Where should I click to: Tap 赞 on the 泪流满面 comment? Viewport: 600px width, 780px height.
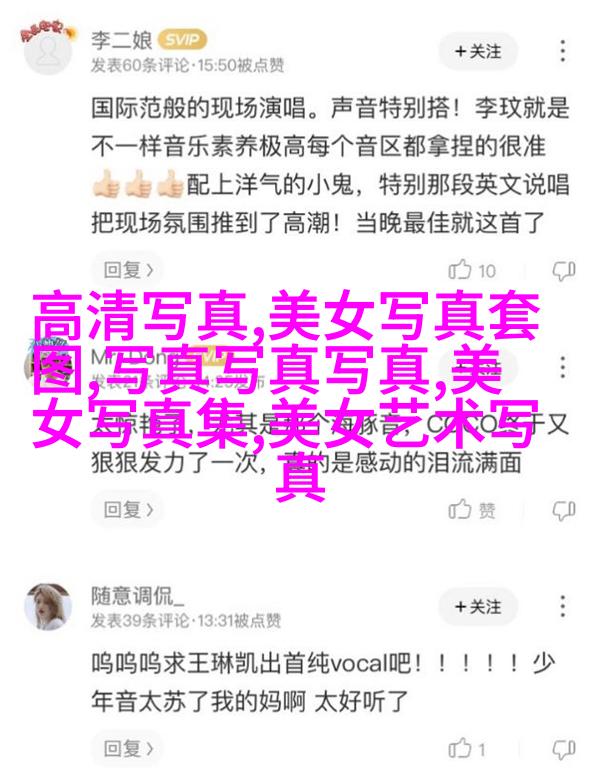472,510
